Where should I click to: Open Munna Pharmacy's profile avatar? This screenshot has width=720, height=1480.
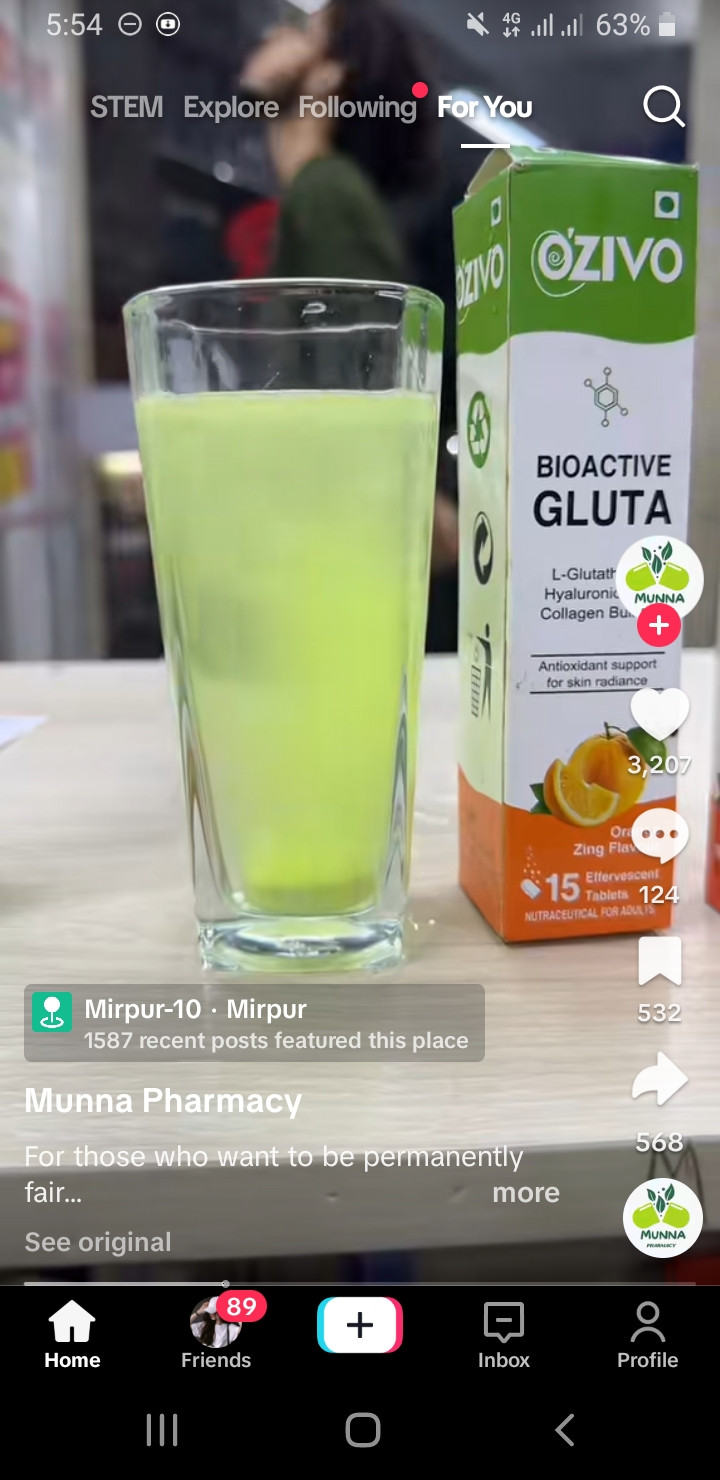pyautogui.click(x=659, y=577)
